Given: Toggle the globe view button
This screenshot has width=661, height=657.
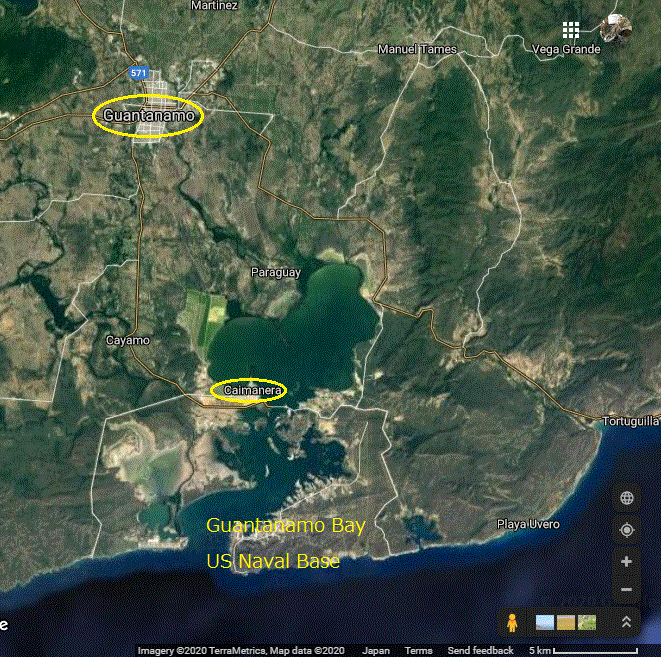Looking at the screenshot, I should [627, 498].
